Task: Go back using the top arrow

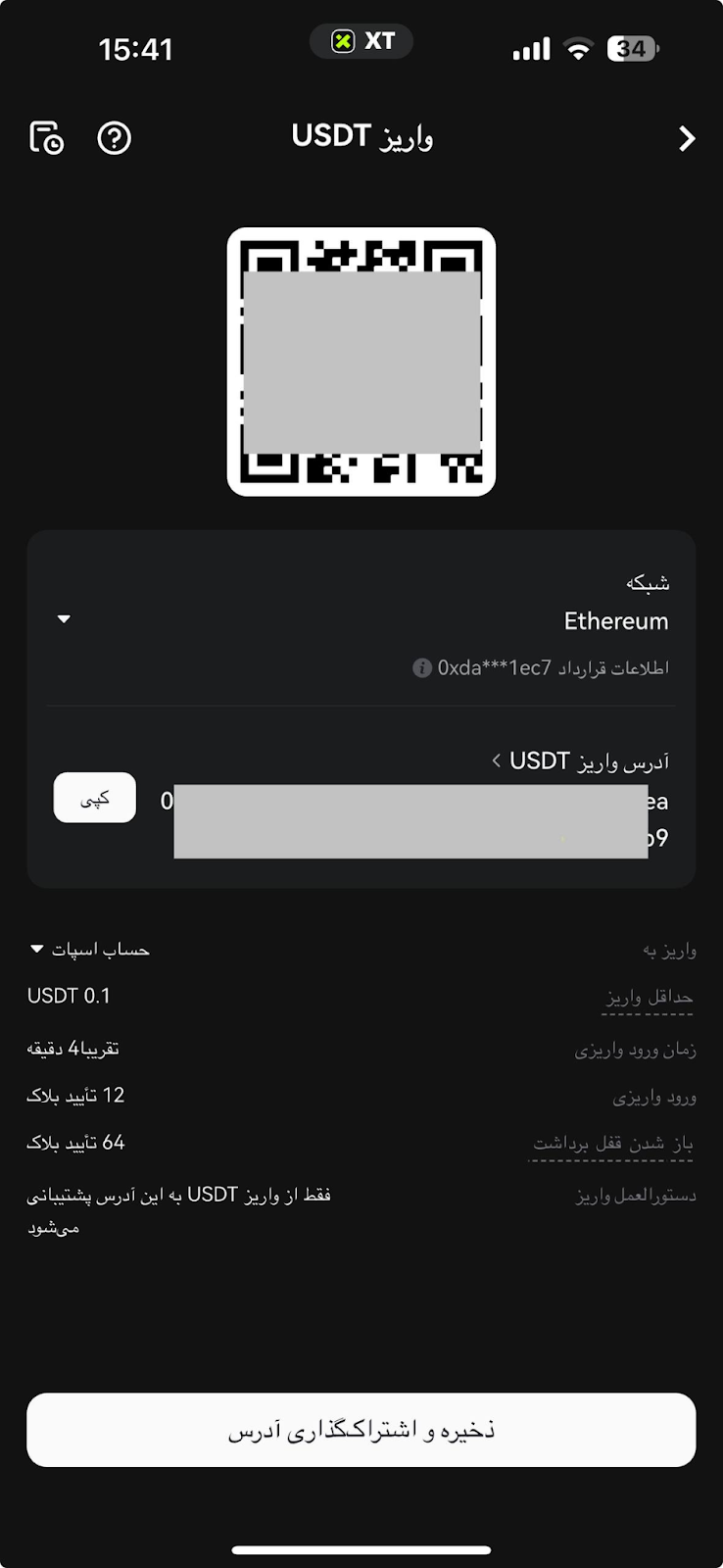Action: pyautogui.click(x=687, y=139)
